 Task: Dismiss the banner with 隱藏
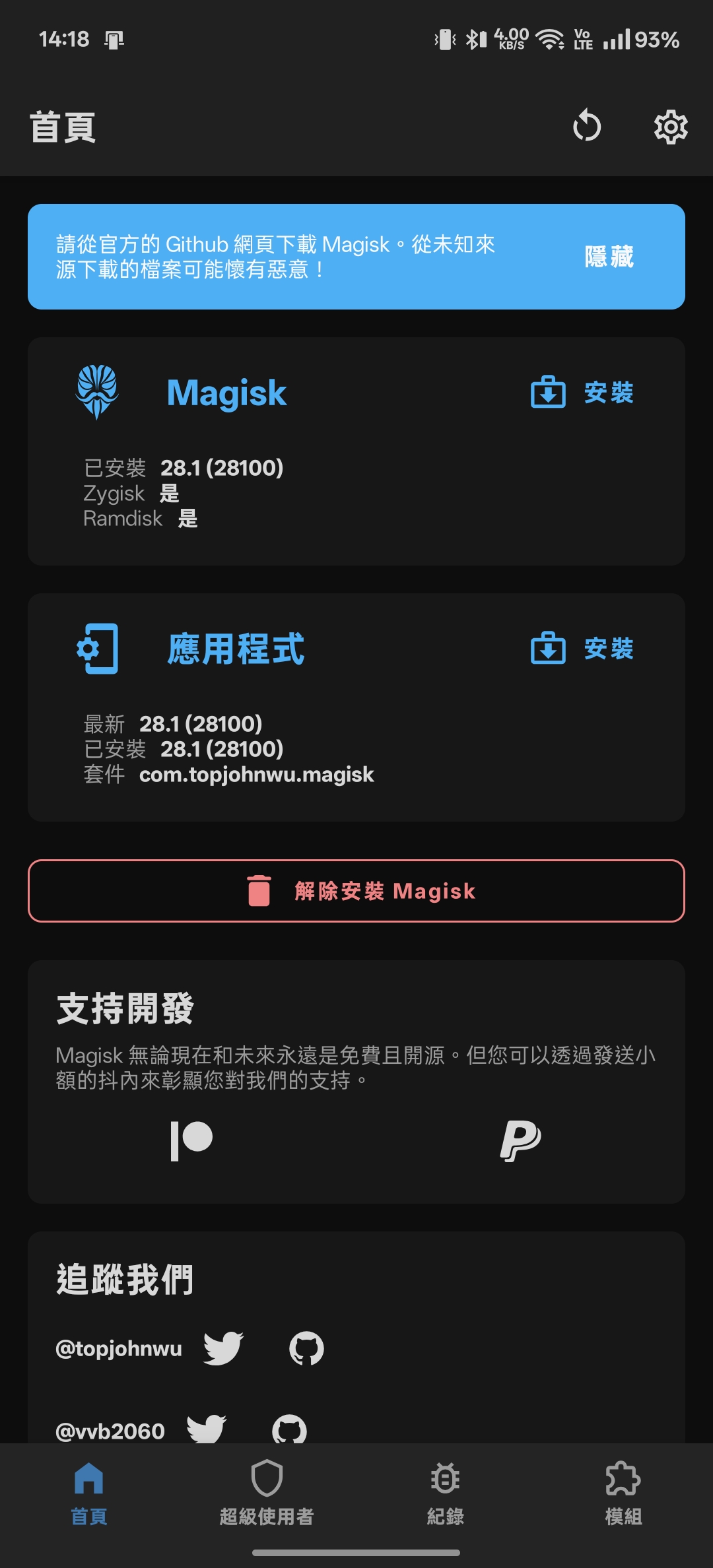[609, 257]
